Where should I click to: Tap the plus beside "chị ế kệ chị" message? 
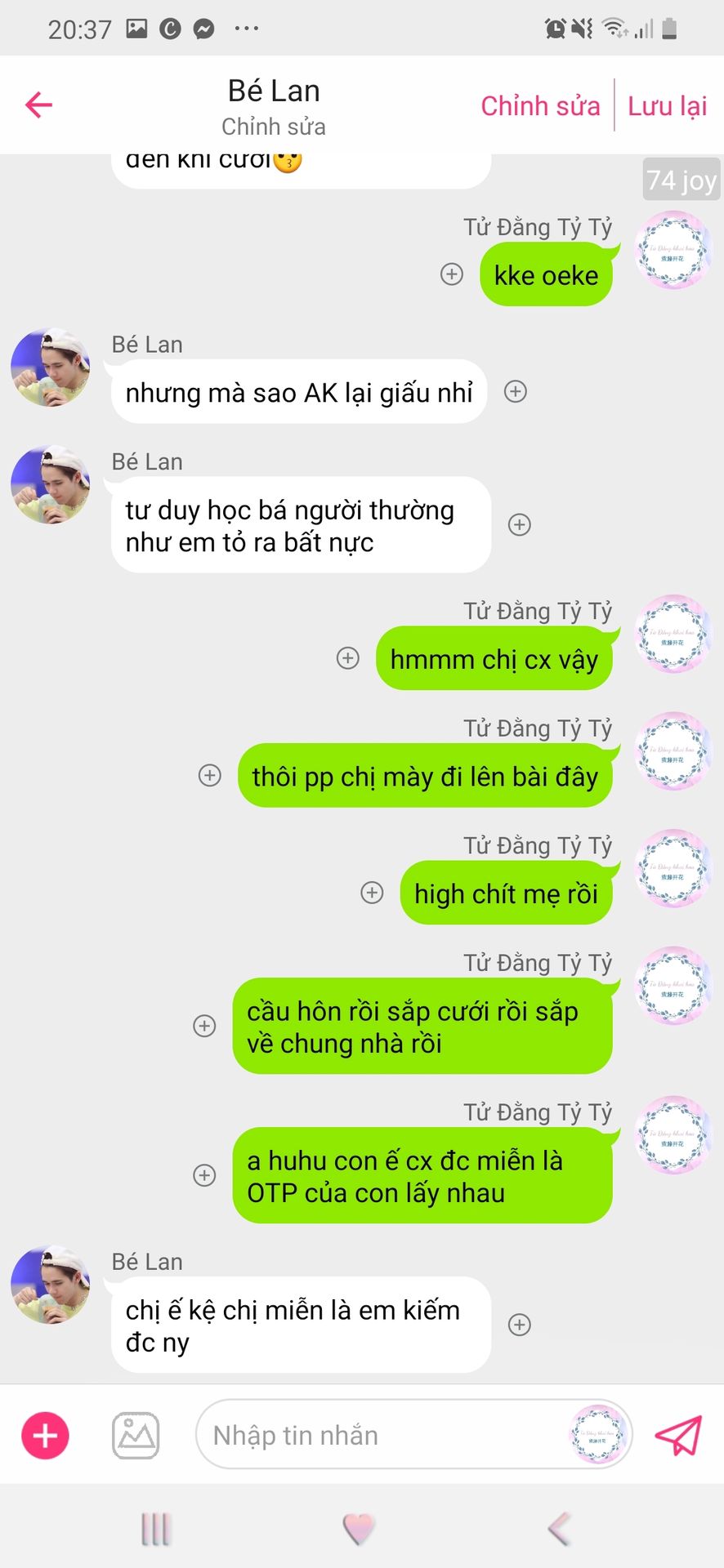(x=520, y=1325)
